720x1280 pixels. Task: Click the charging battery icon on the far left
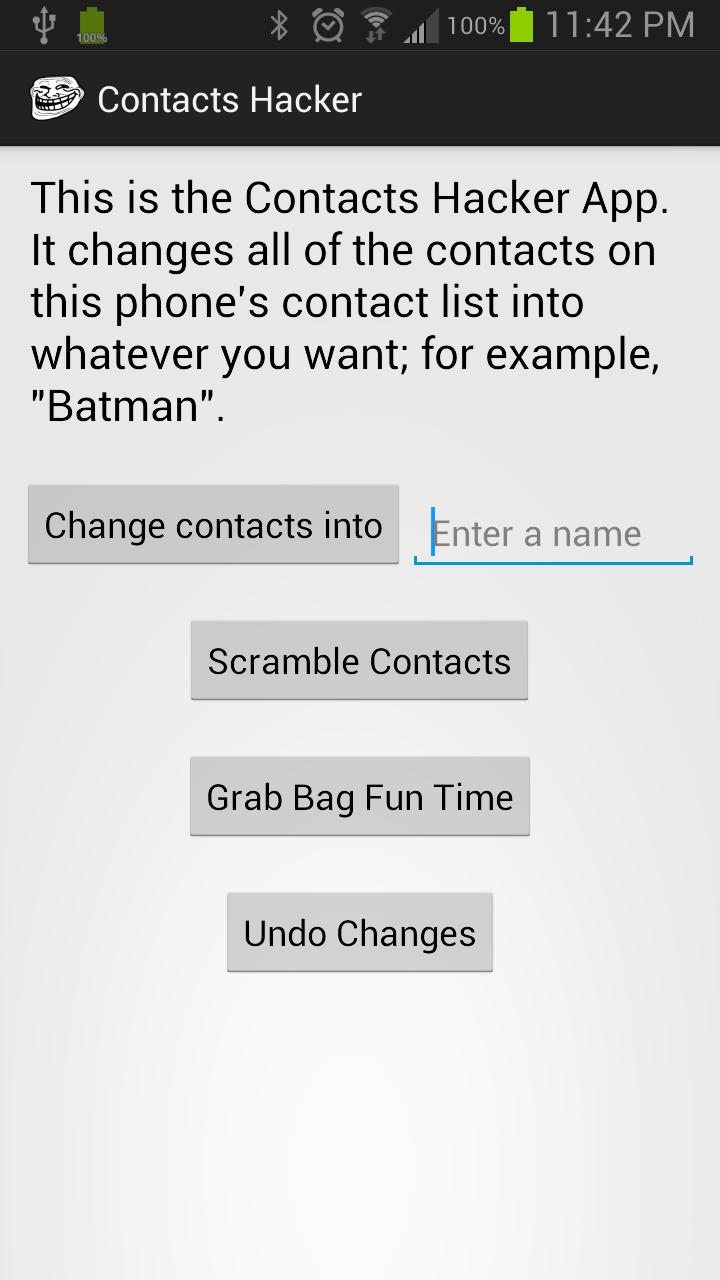92,24
